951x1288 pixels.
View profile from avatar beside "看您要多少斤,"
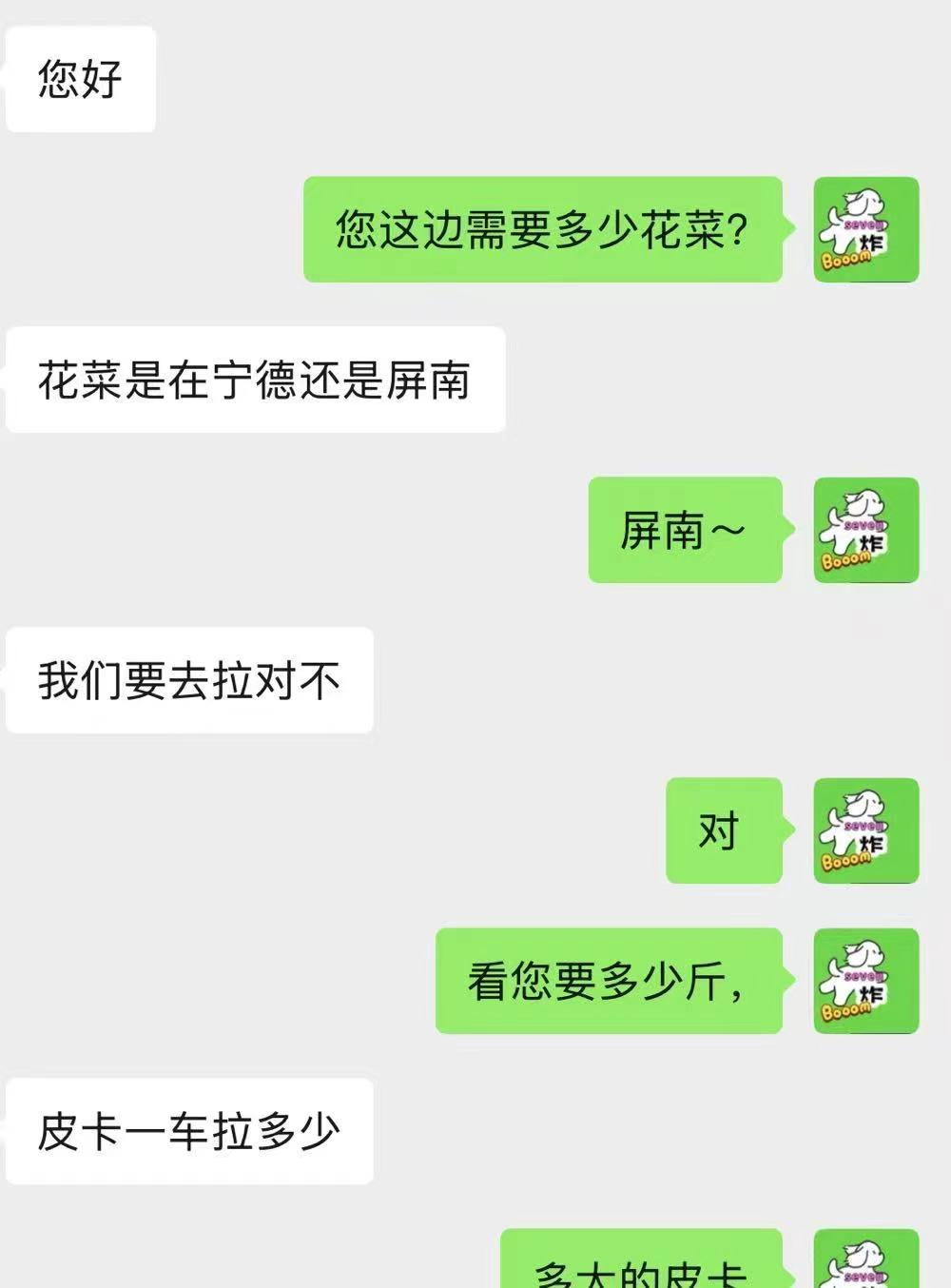click(865, 981)
